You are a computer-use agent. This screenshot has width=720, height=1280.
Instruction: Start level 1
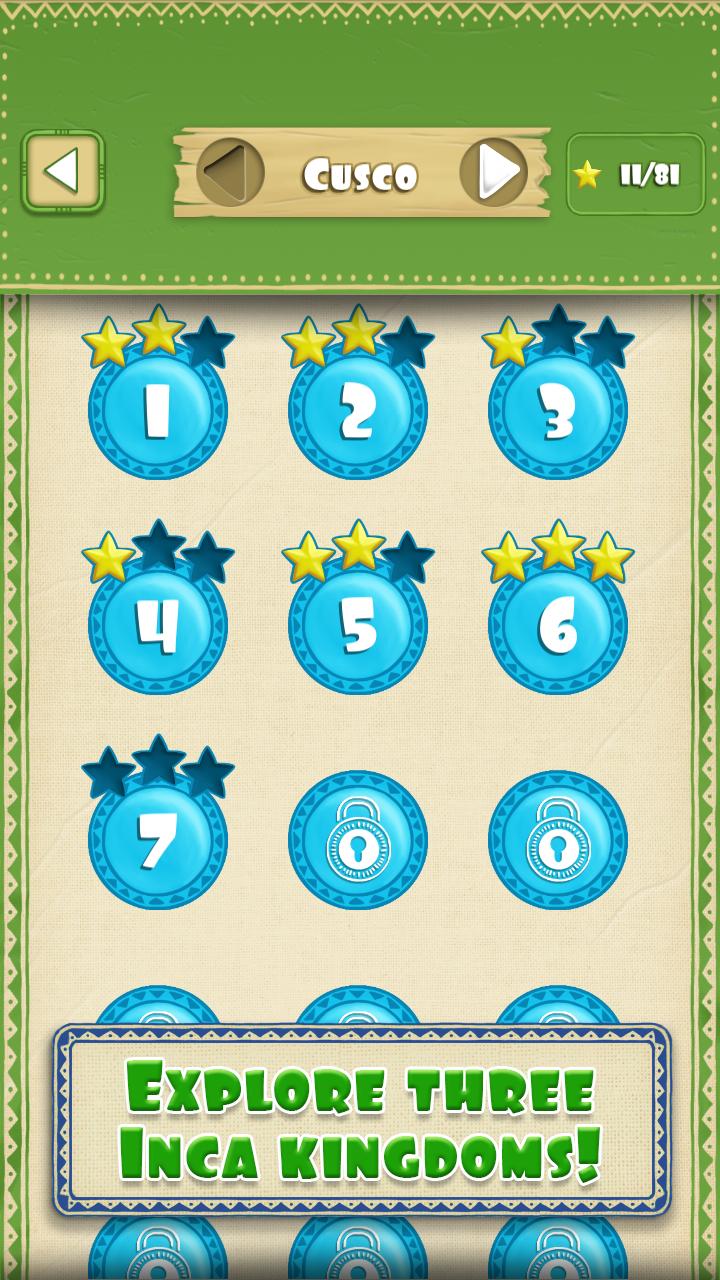tap(158, 410)
